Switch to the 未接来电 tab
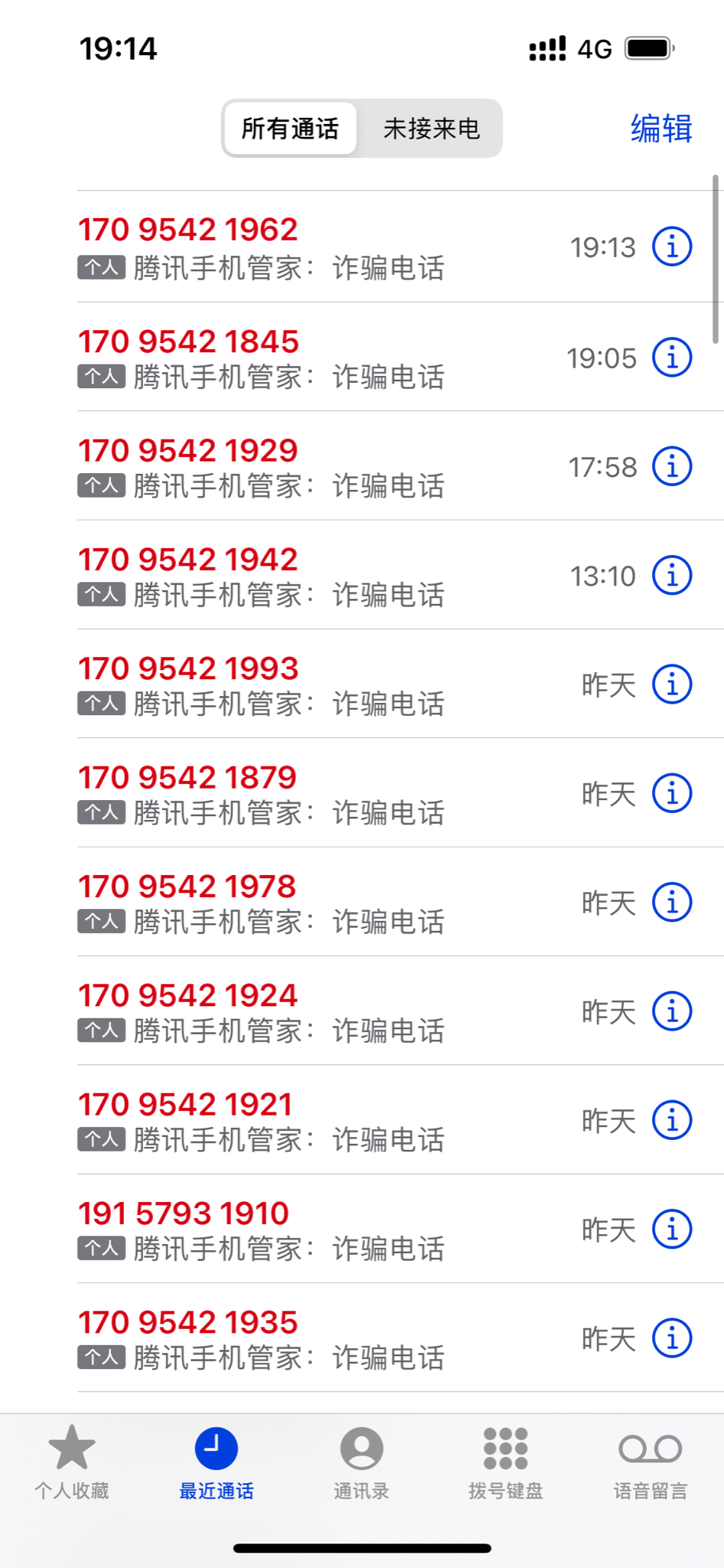The width and height of the screenshot is (724, 1568). tap(431, 129)
